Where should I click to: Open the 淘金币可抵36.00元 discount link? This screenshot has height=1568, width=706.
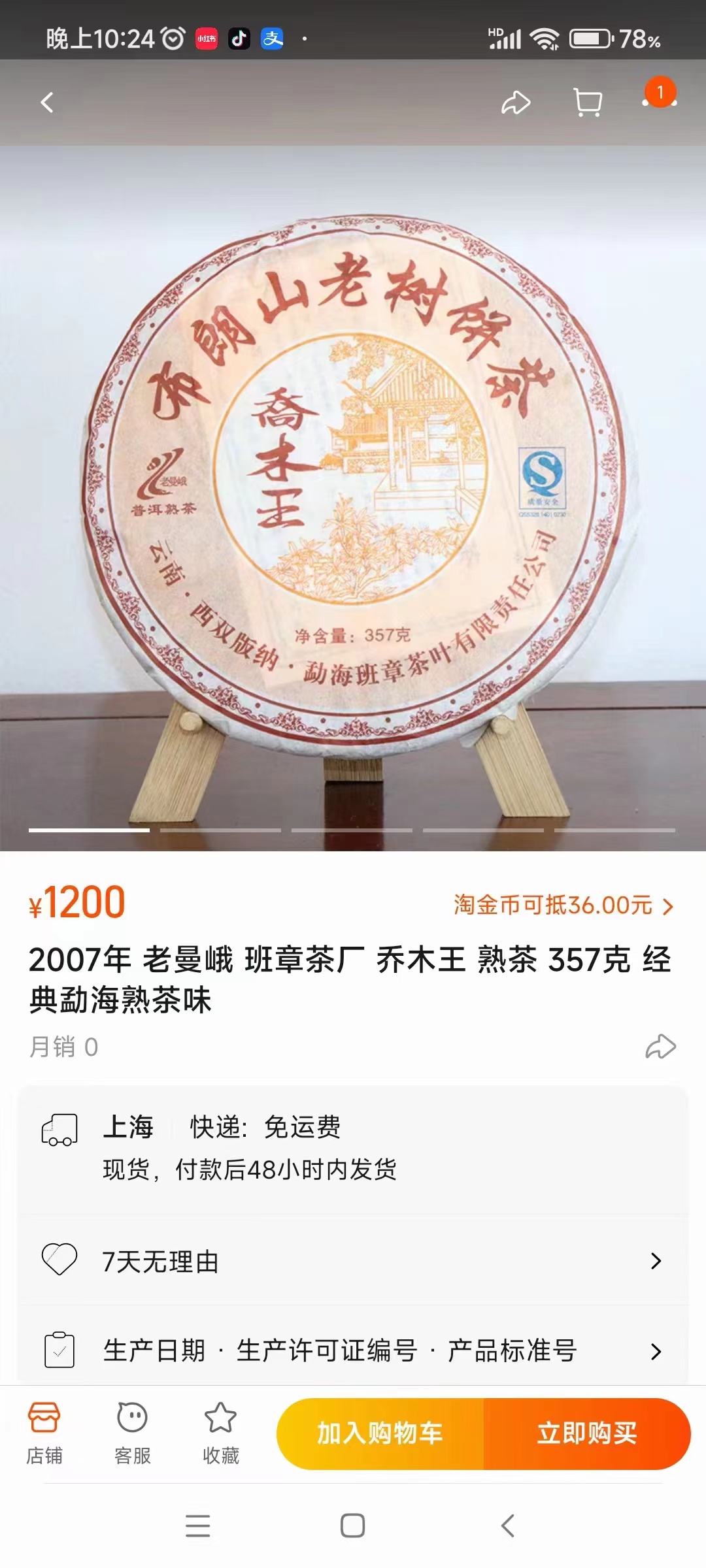click(x=563, y=906)
